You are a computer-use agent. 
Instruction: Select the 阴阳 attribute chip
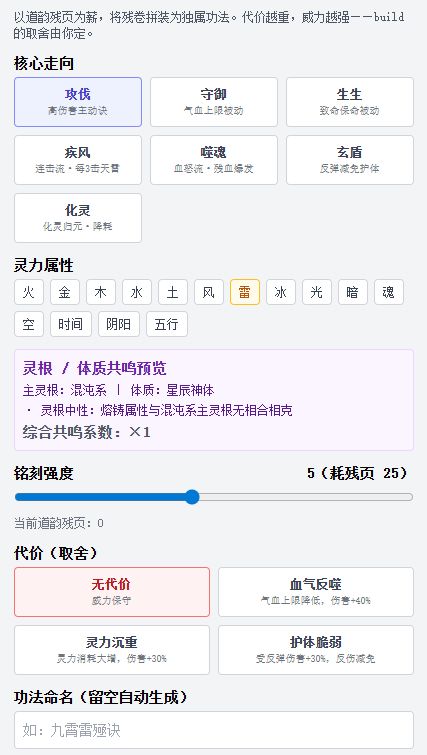click(x=119, y=324)
